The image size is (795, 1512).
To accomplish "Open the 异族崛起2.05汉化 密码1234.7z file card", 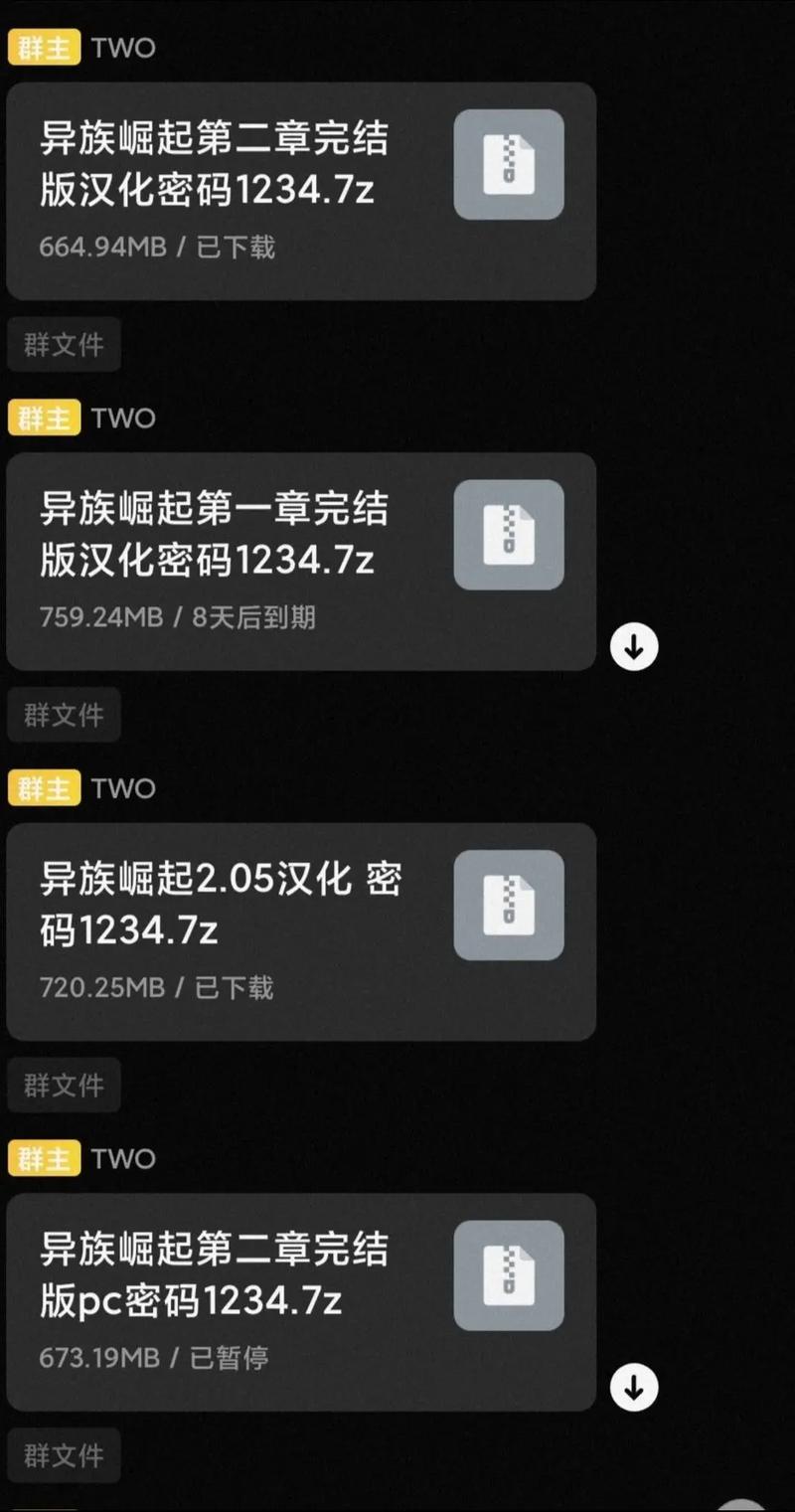I will tap(298, 929).
